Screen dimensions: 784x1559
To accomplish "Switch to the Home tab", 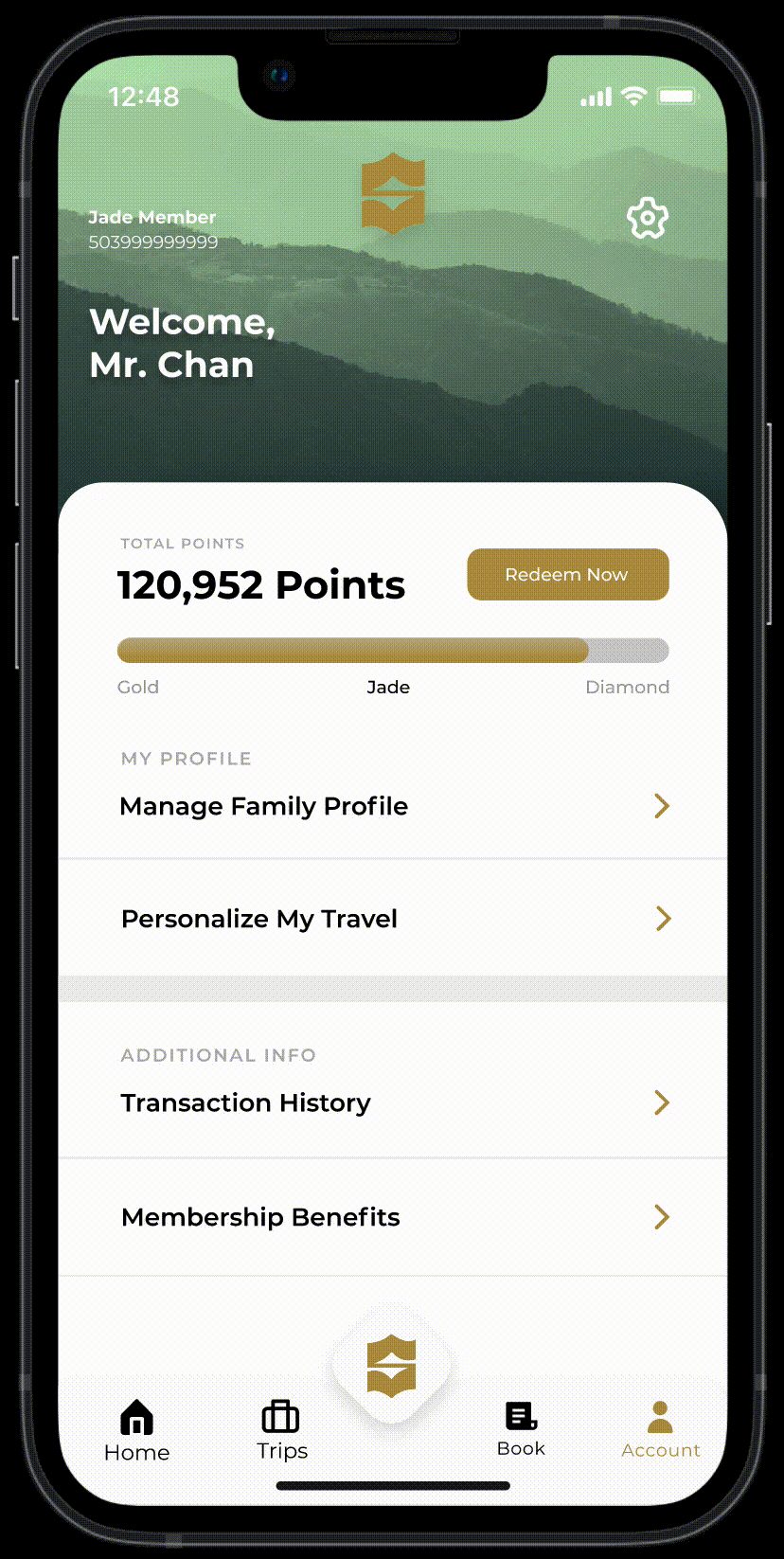I will tap(137, 1430).
